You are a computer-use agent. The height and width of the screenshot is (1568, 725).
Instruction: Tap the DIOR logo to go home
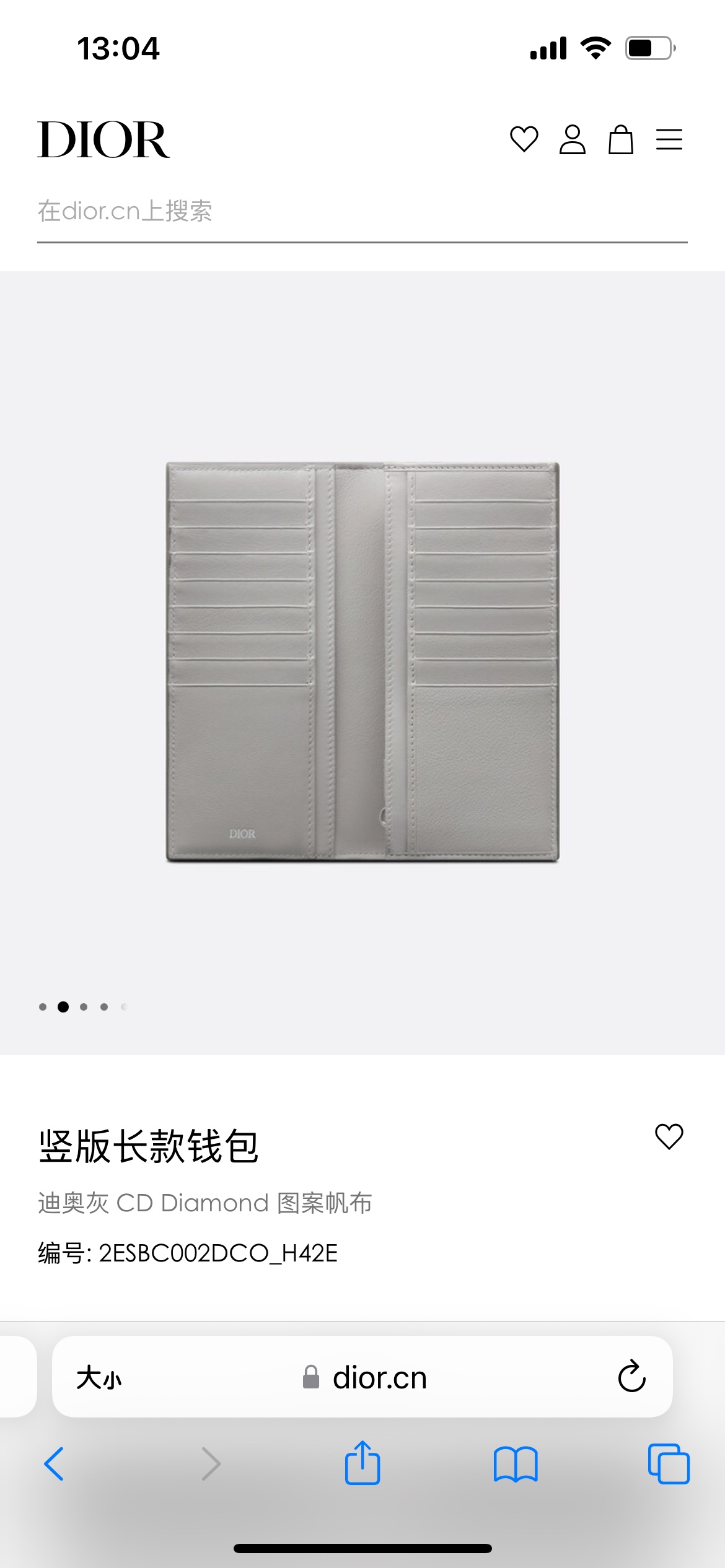pyautogui.click(x=103, y=140)
